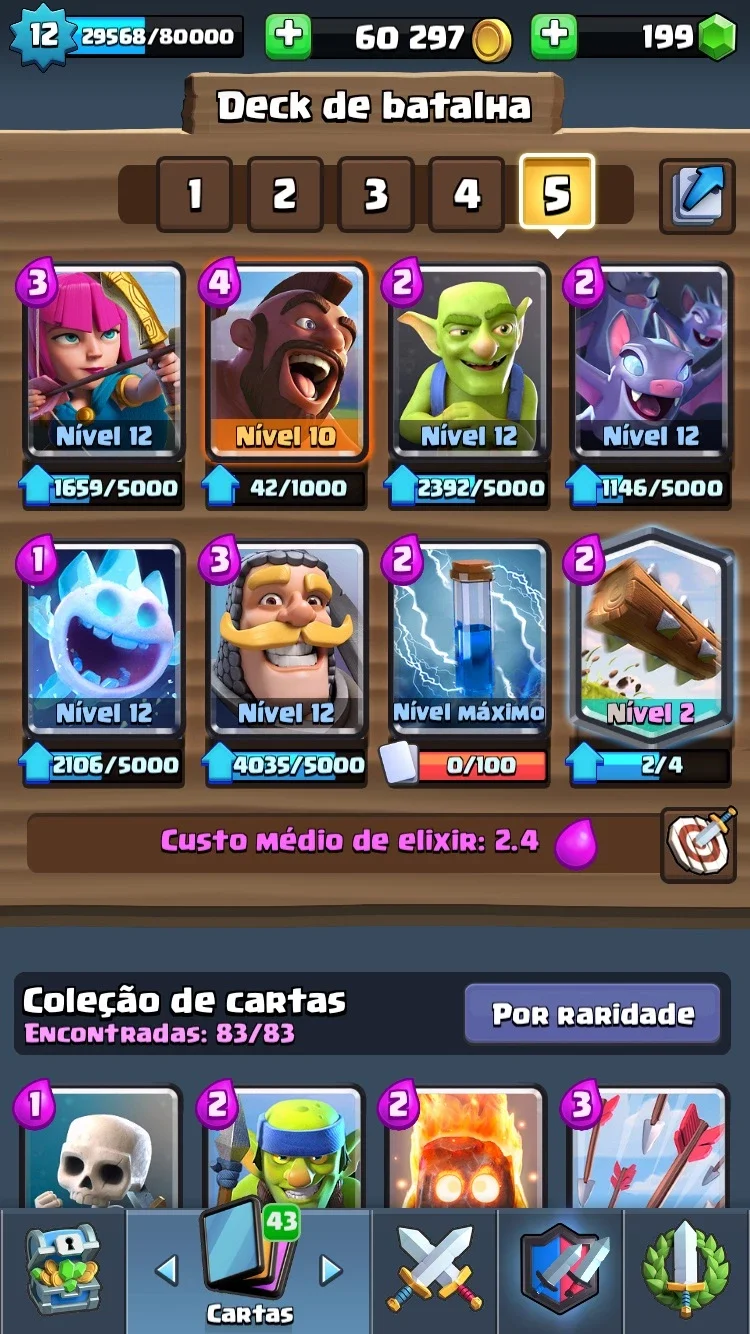
Task: Switch to deck slot 1
Action: (194, 194)
